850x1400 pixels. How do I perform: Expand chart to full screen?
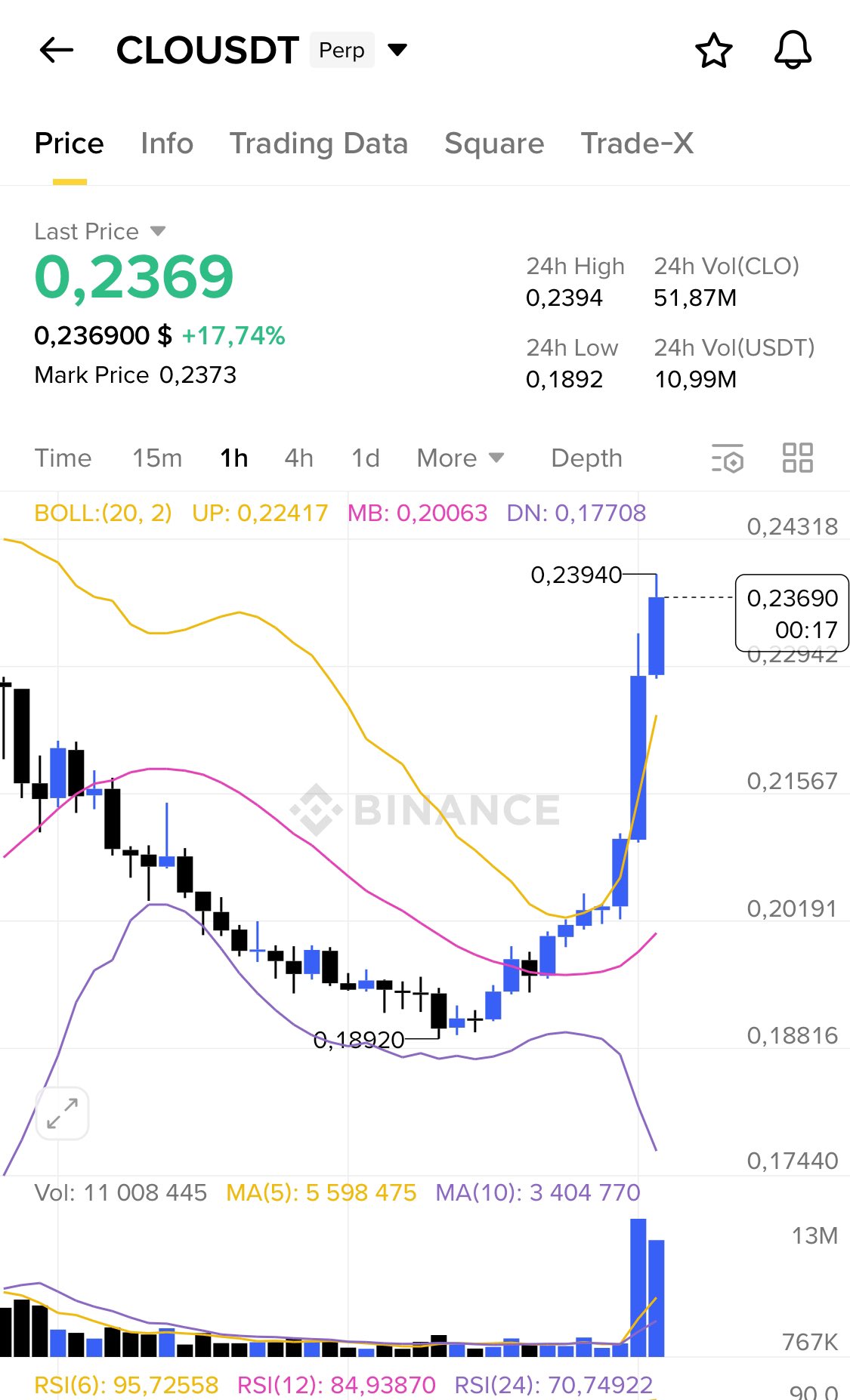point(62,1113)
